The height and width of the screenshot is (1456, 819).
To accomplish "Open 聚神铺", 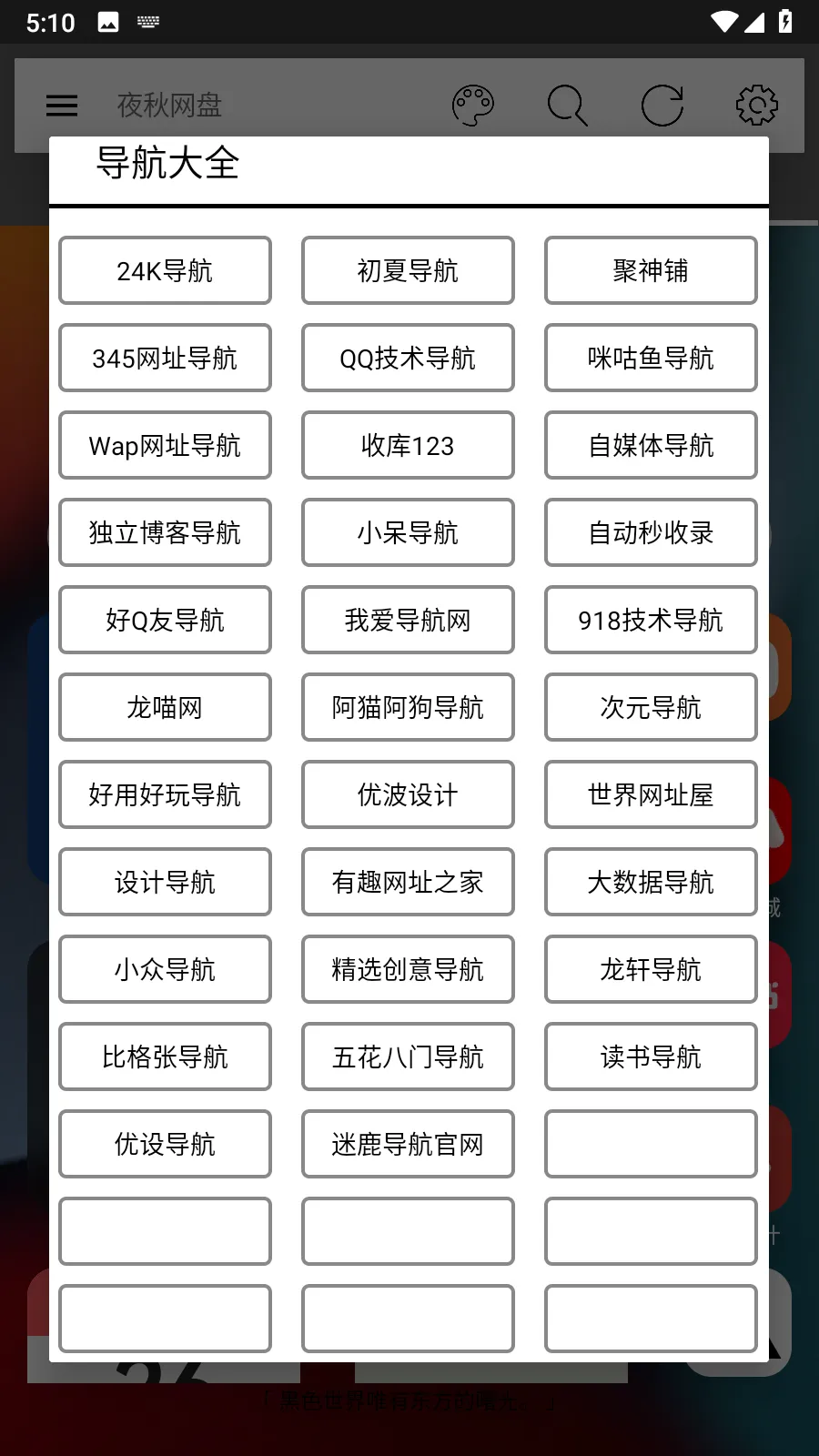I will (651, 270).
